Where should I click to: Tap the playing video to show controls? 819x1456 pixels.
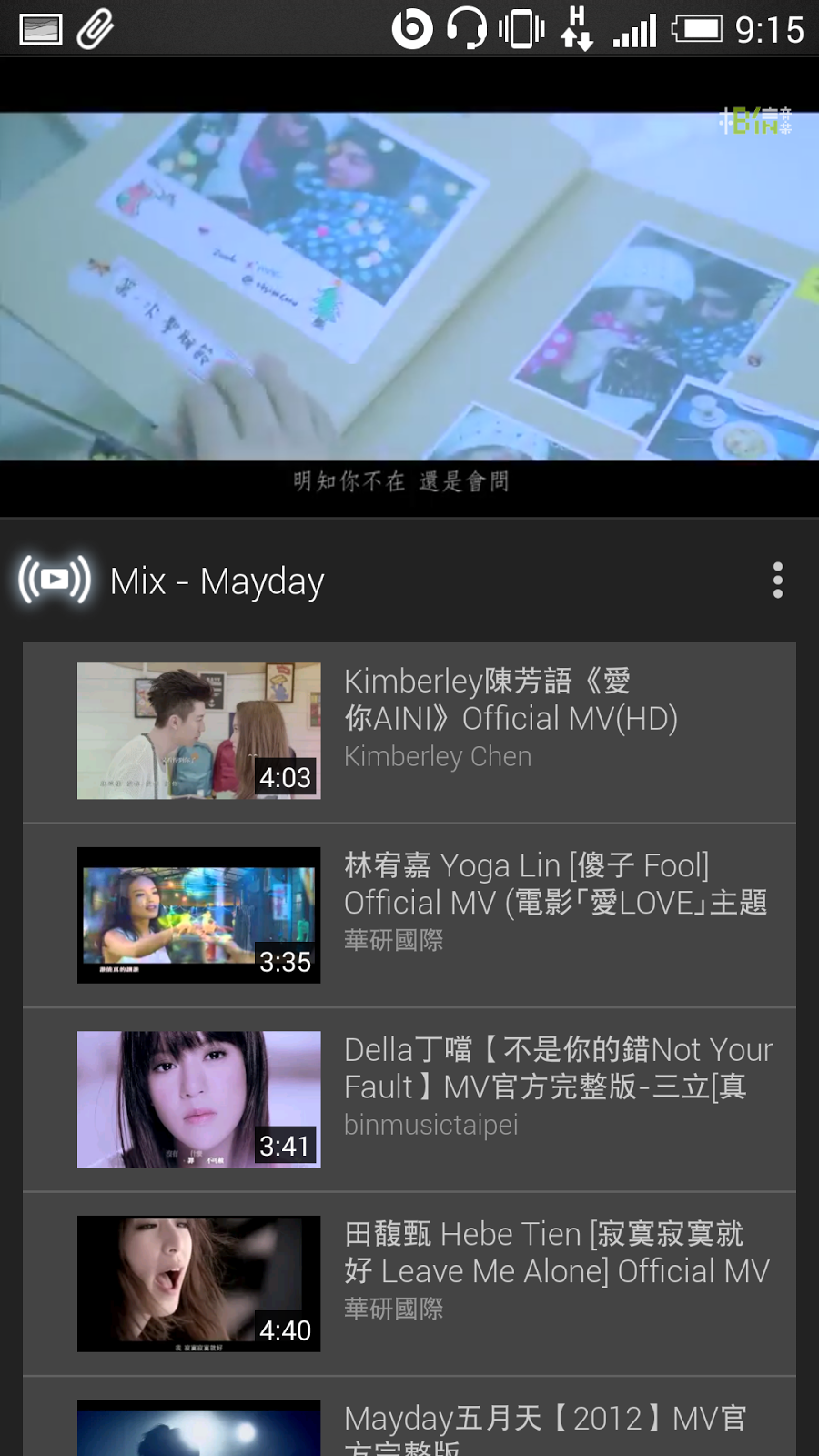(x=409, y=287)
